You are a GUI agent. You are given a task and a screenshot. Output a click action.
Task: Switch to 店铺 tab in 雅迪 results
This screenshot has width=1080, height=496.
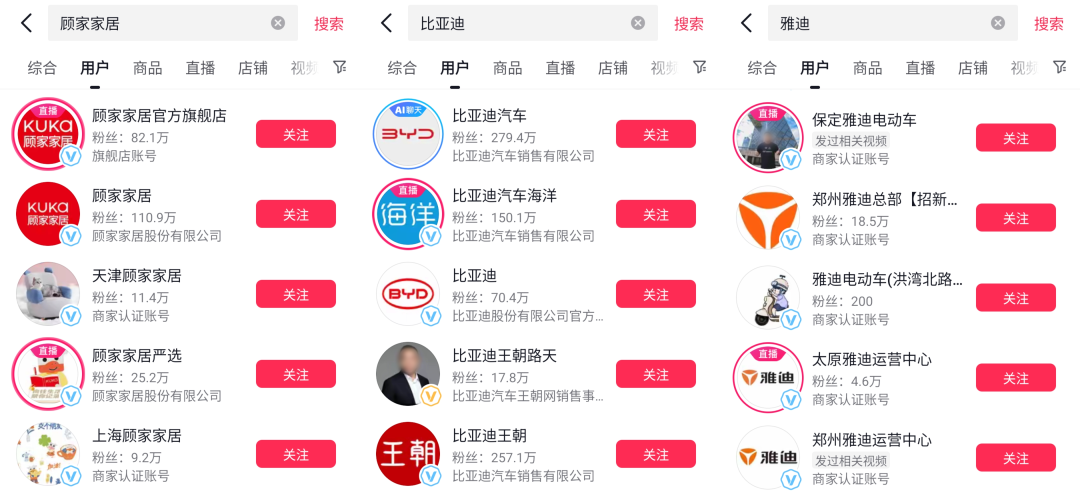pyautogui.click(x=973, y=68)
